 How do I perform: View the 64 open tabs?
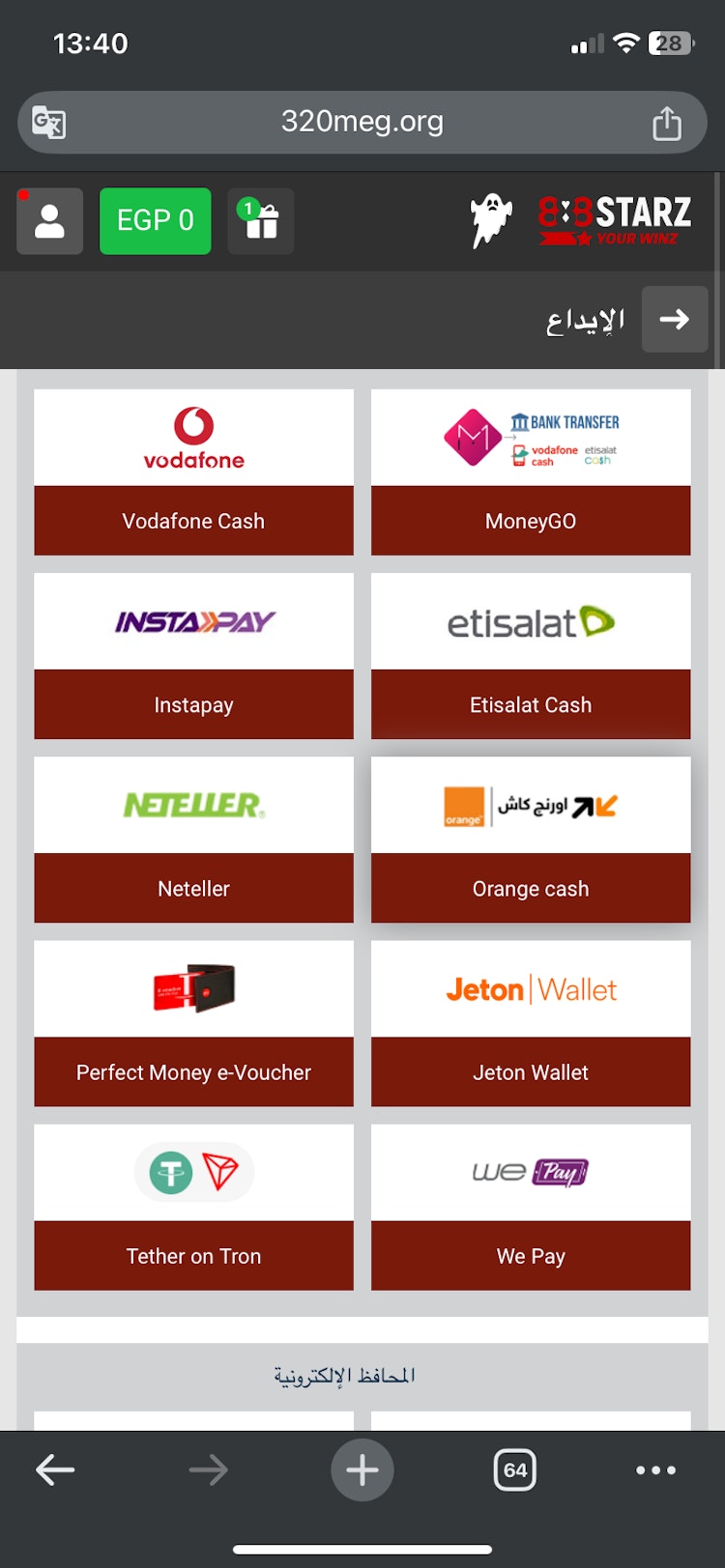point(515,1470)
